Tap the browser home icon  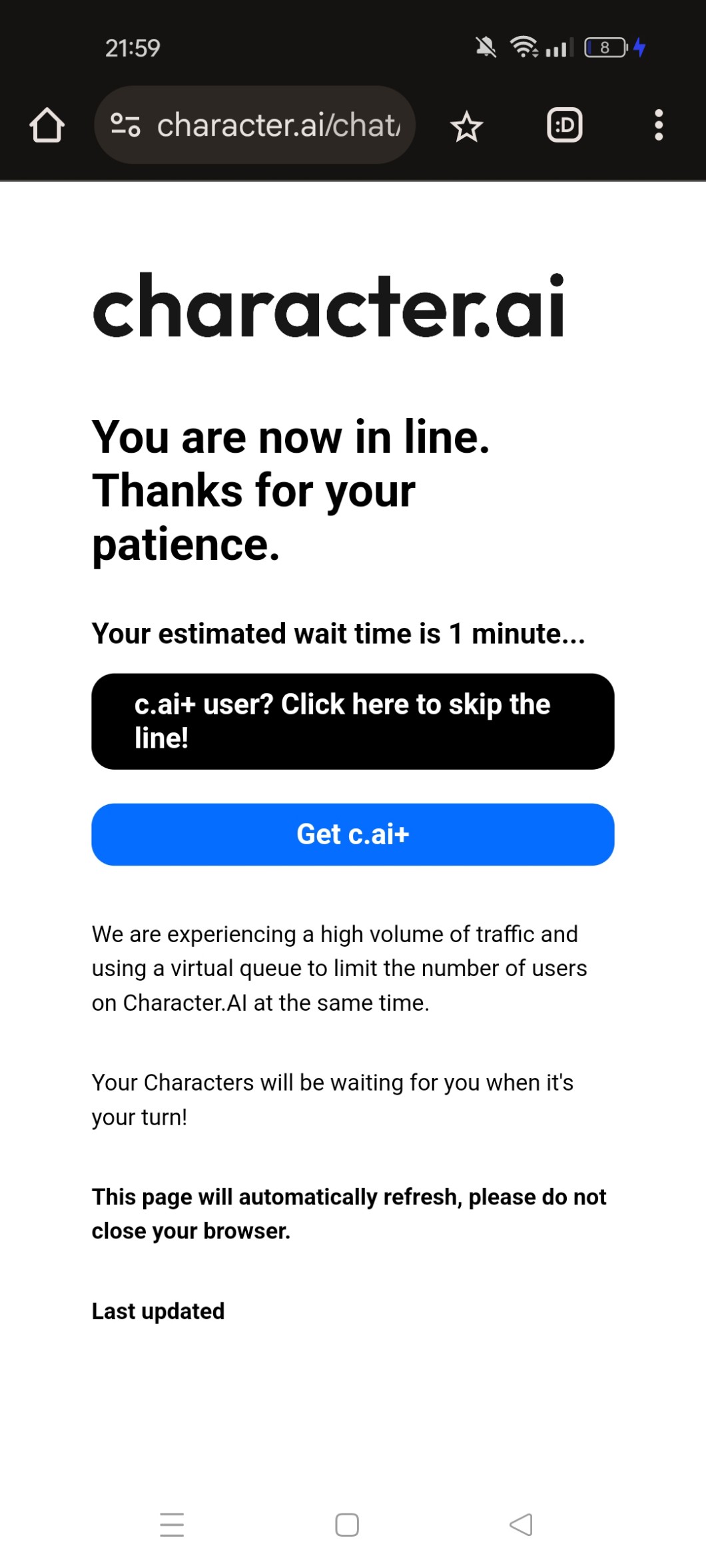click(x=47, y=125)
